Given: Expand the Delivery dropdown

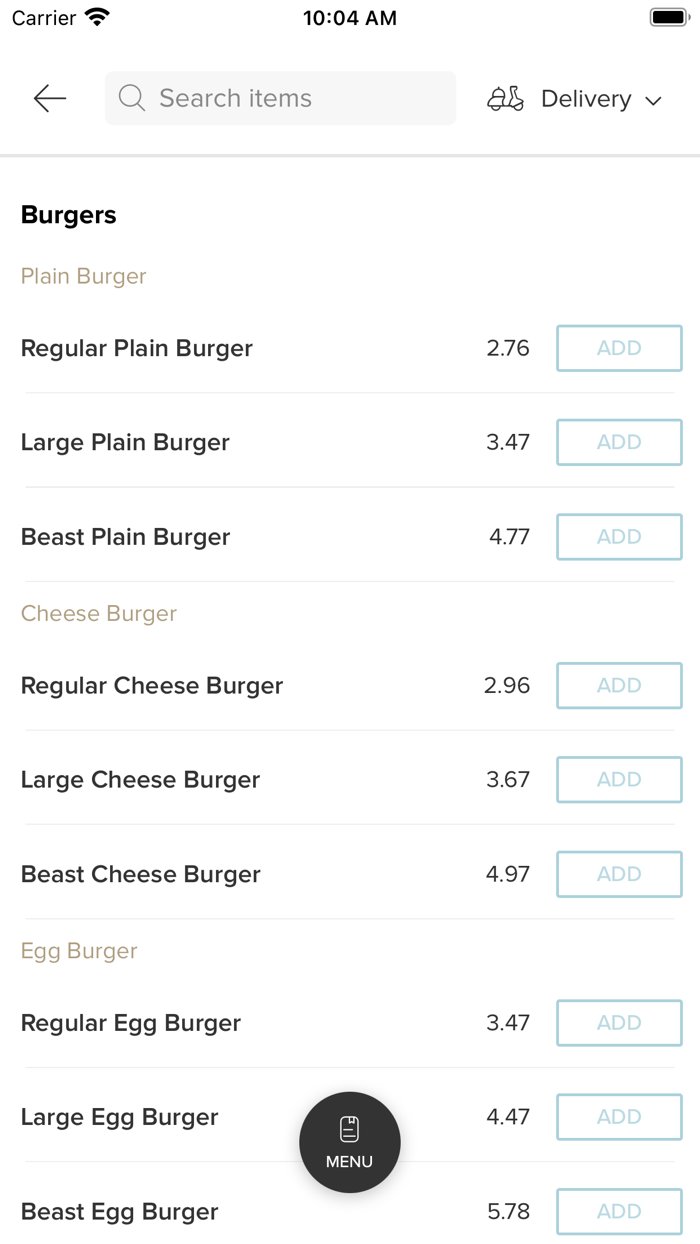Looking at the screenshot, I should click(575, 99).
